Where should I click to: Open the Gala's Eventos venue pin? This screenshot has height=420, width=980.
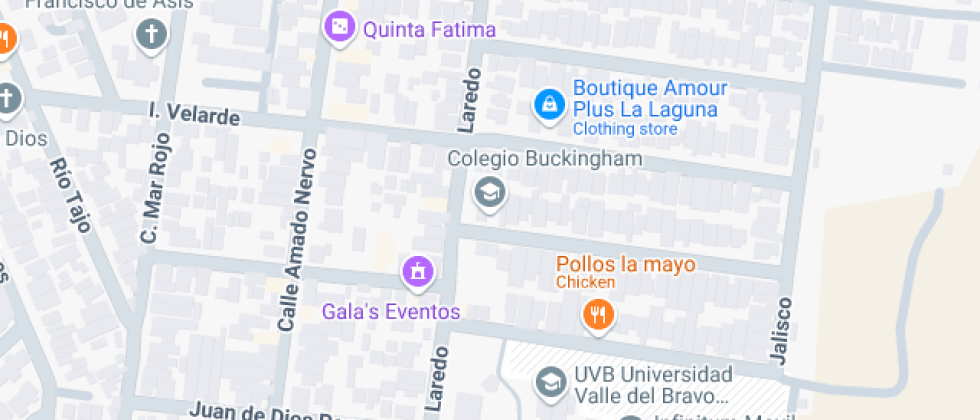coord(418,271)
